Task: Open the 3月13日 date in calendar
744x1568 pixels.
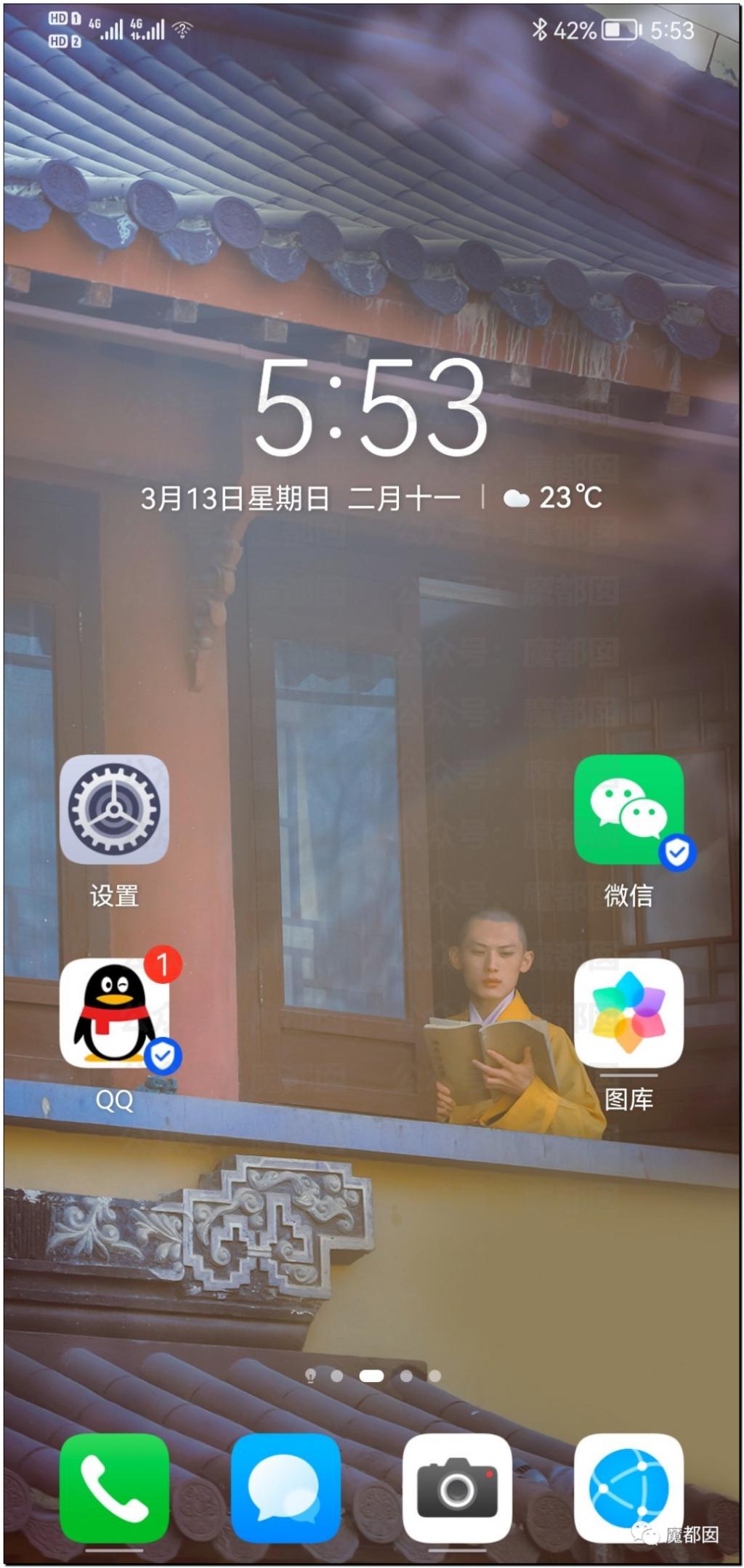Action: (234, 498)
